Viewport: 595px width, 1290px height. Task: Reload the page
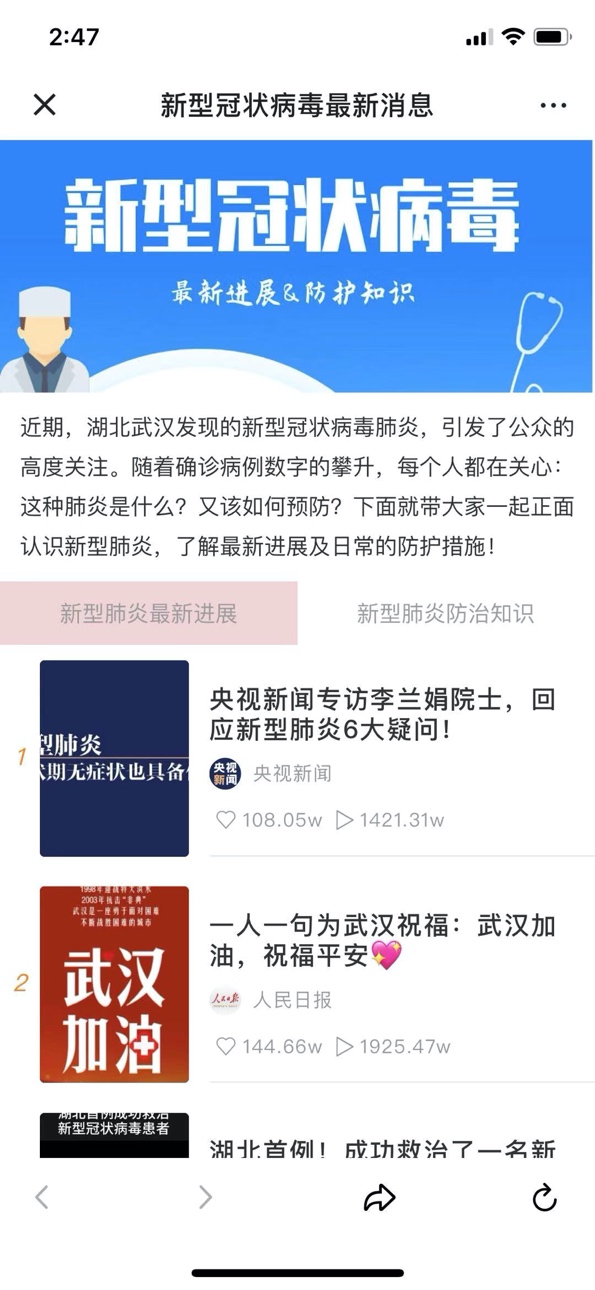click(x=544, y=1197)
